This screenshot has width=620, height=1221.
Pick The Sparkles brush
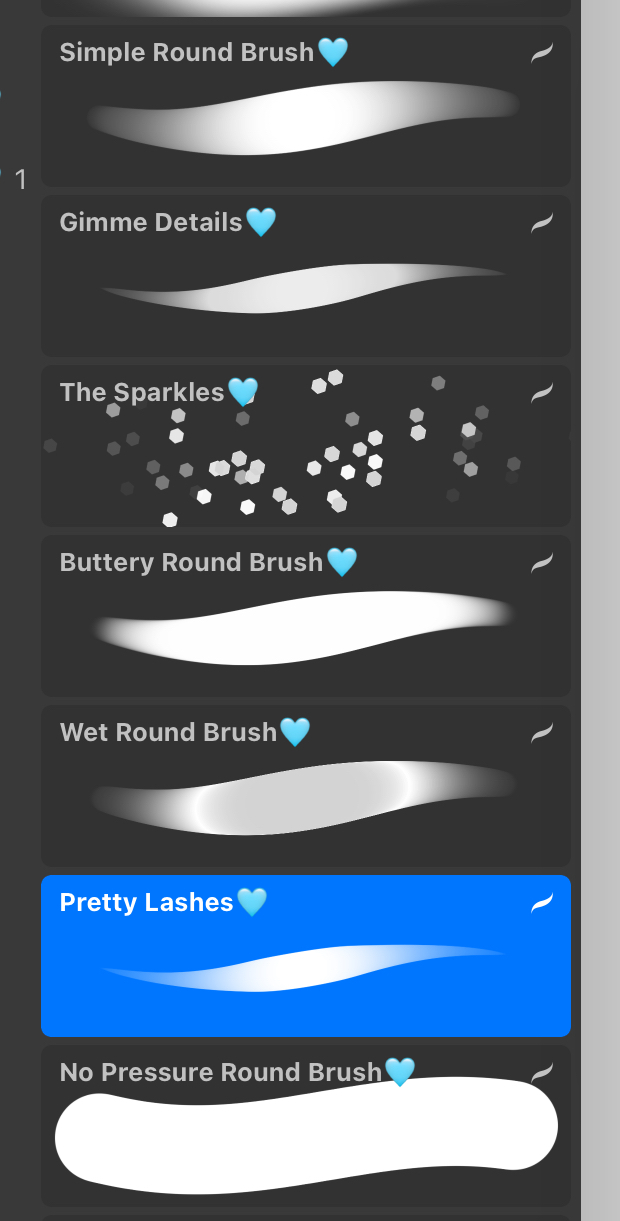[x=305, y=445]
